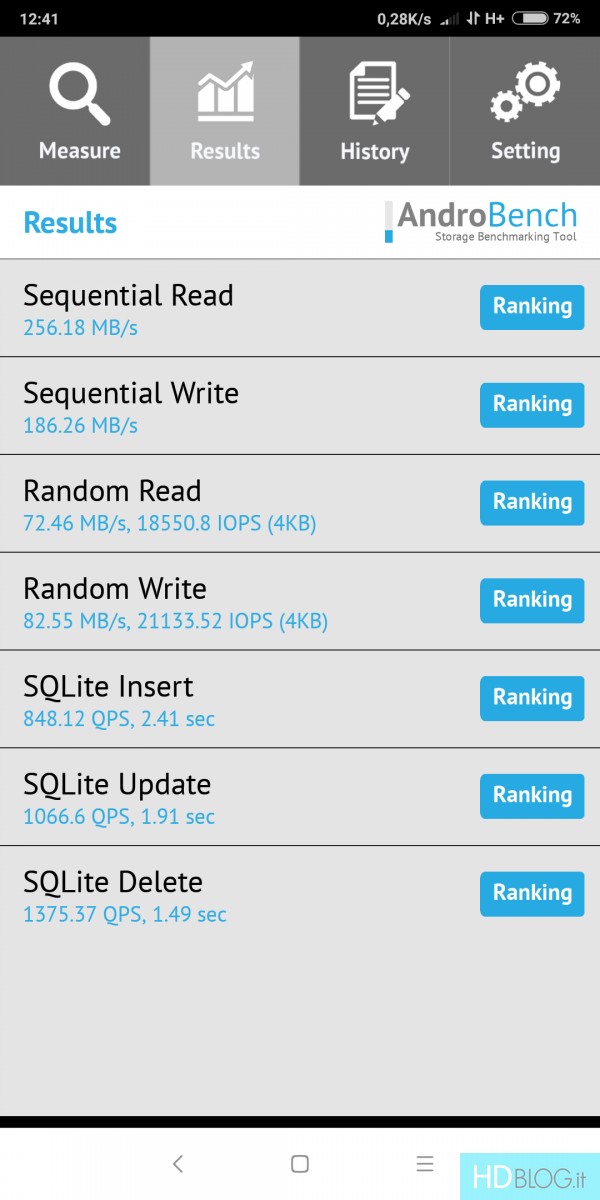
Task: View ranking for Sequential Write
Action: tap(532, 405)
